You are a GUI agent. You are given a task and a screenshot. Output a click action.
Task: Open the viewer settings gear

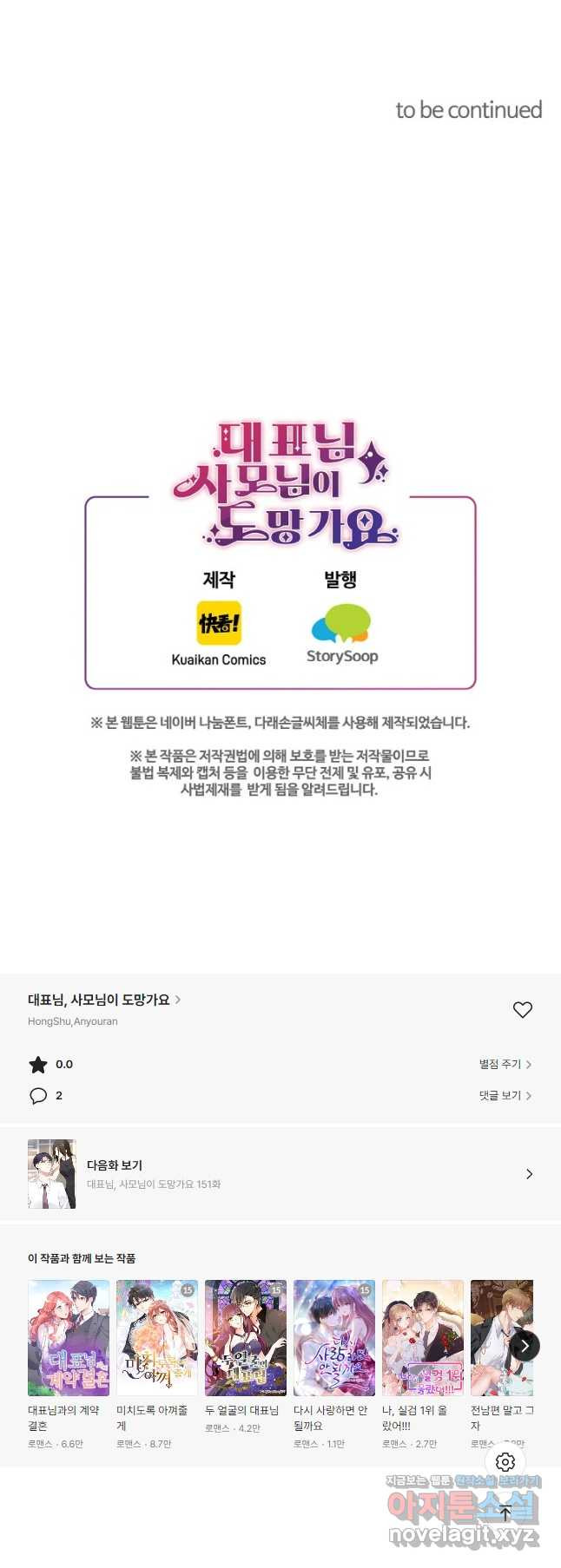click(x=505, y=1462)
